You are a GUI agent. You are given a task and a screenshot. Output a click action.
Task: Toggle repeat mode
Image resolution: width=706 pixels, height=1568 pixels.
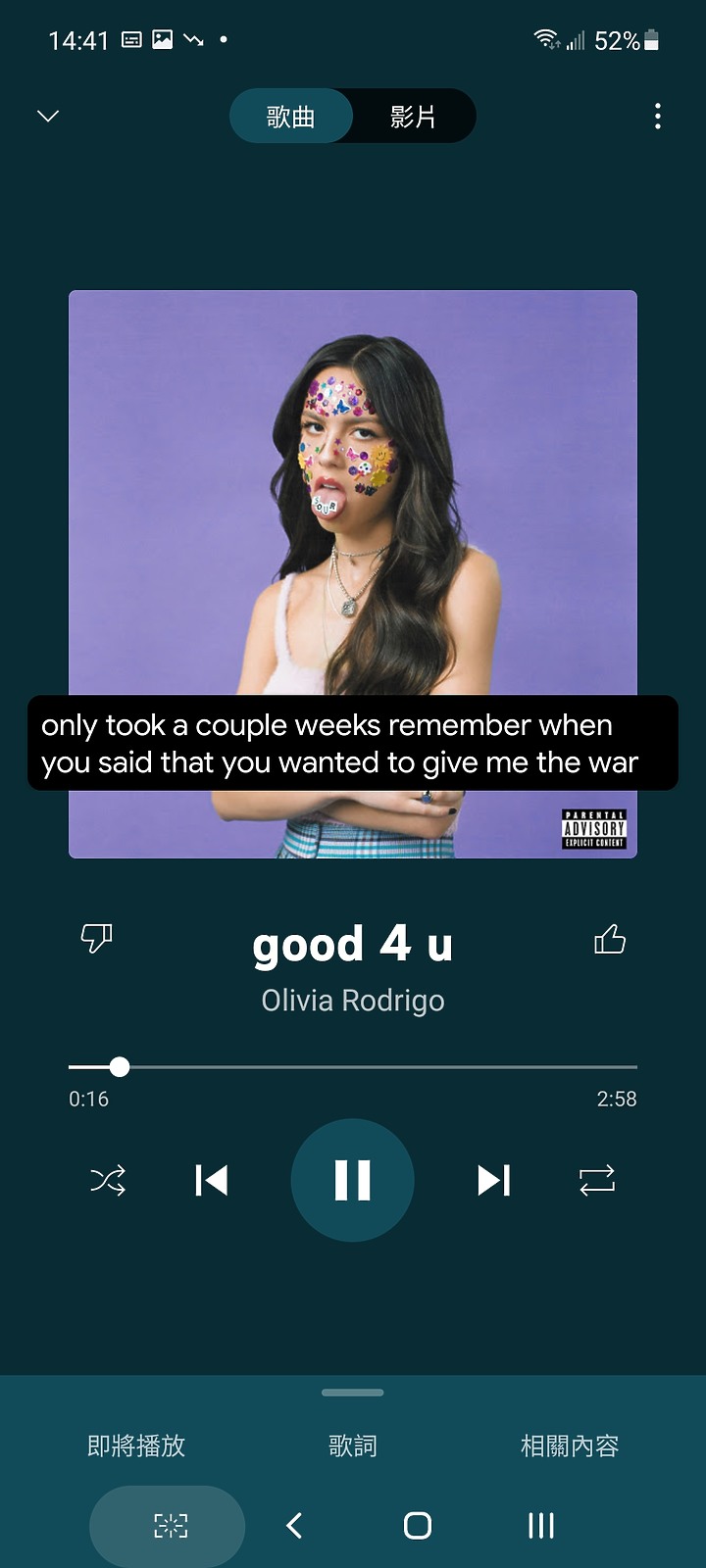point(597,1180)
